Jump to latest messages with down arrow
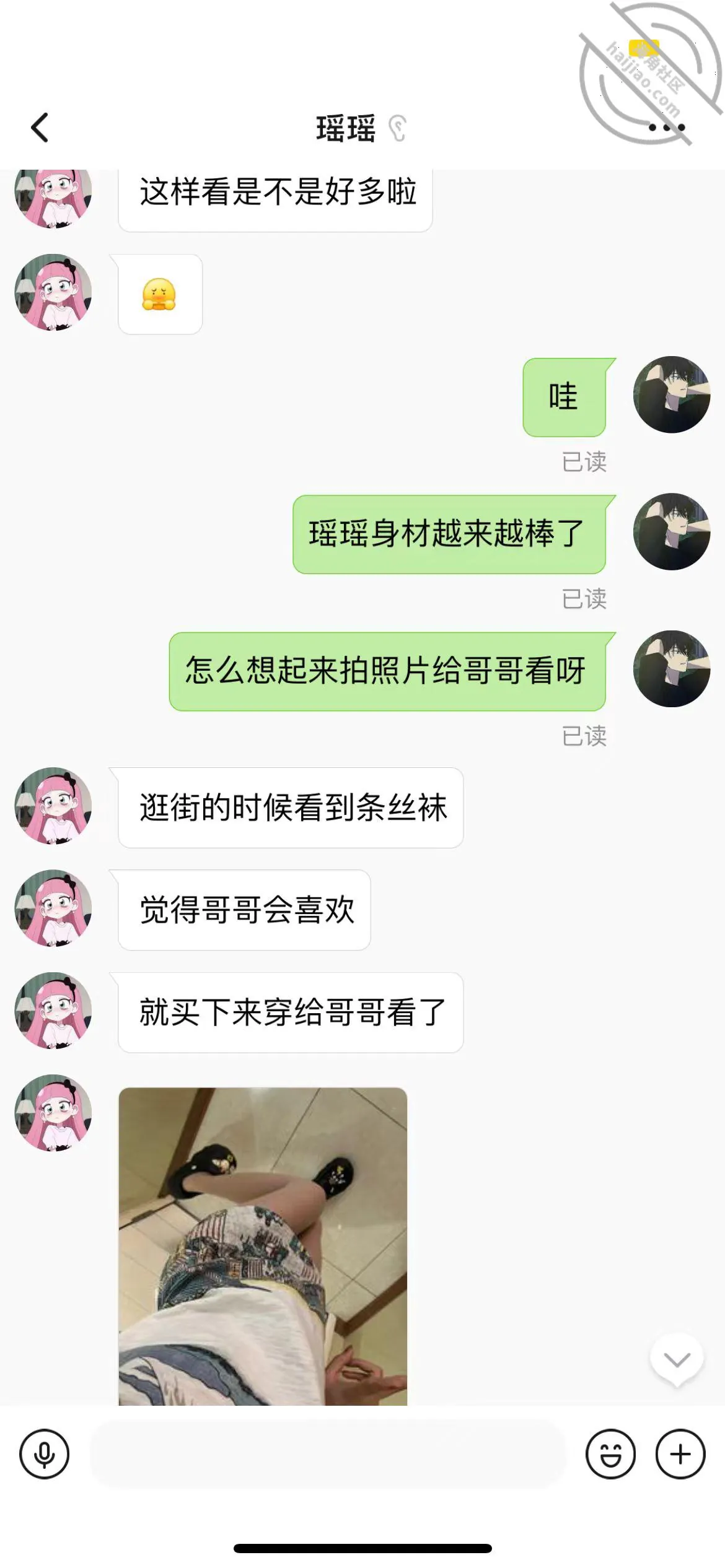Viewport: 725px width, 1568px height. [x=677, y=1360]
